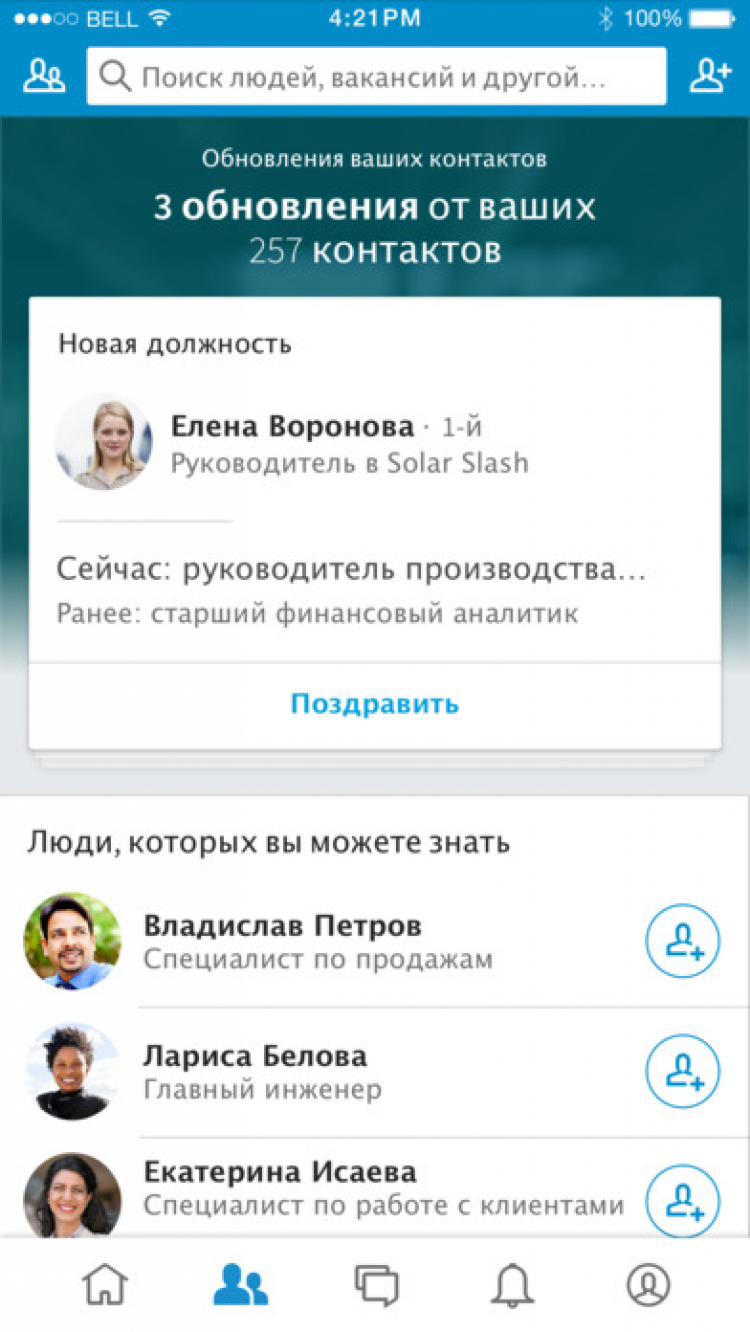Connect with Владислав Петров
This screenshot has height=1332, width=750.
click(683, 941)
